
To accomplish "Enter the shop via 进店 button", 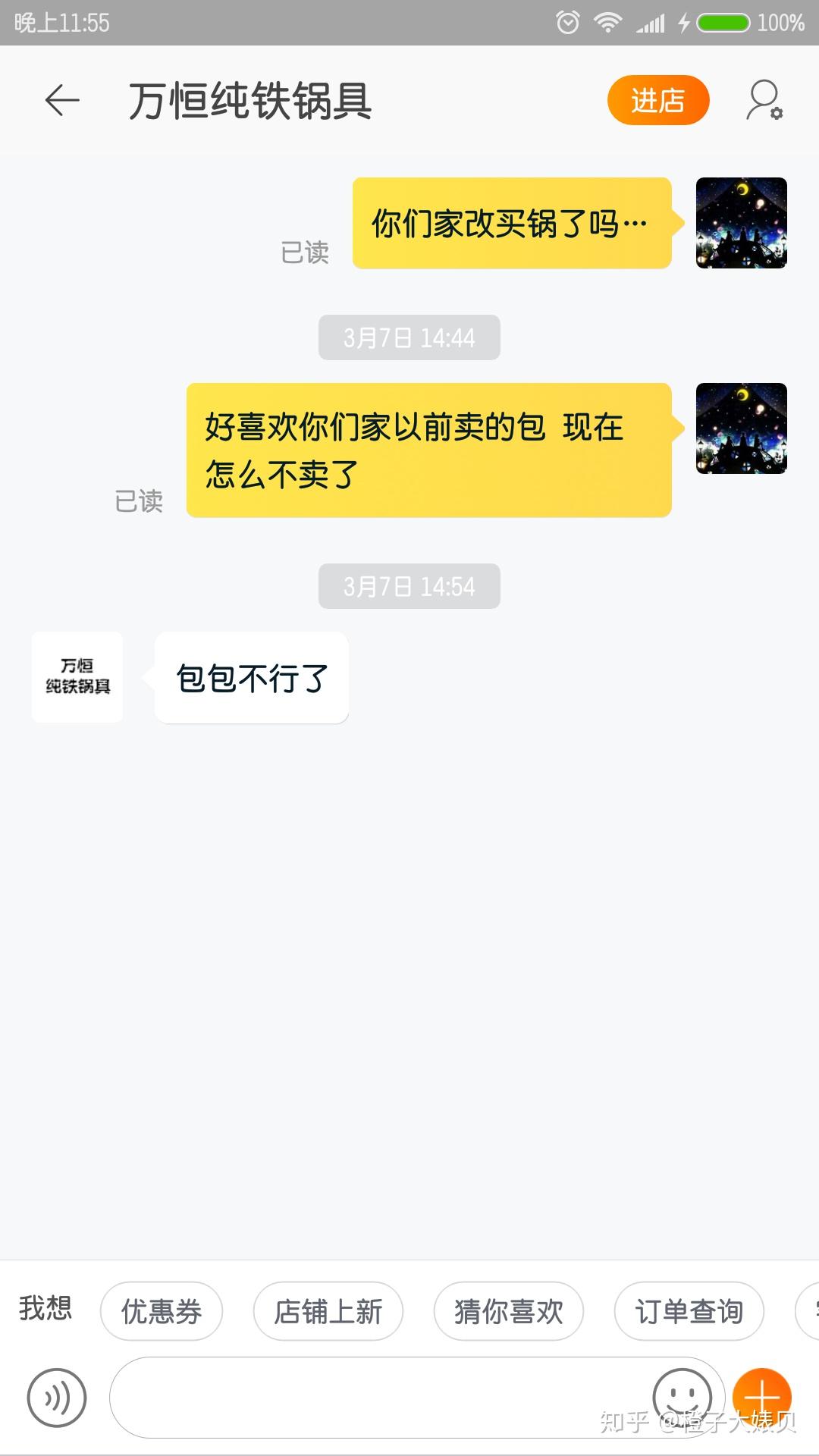I will [657, 100].
